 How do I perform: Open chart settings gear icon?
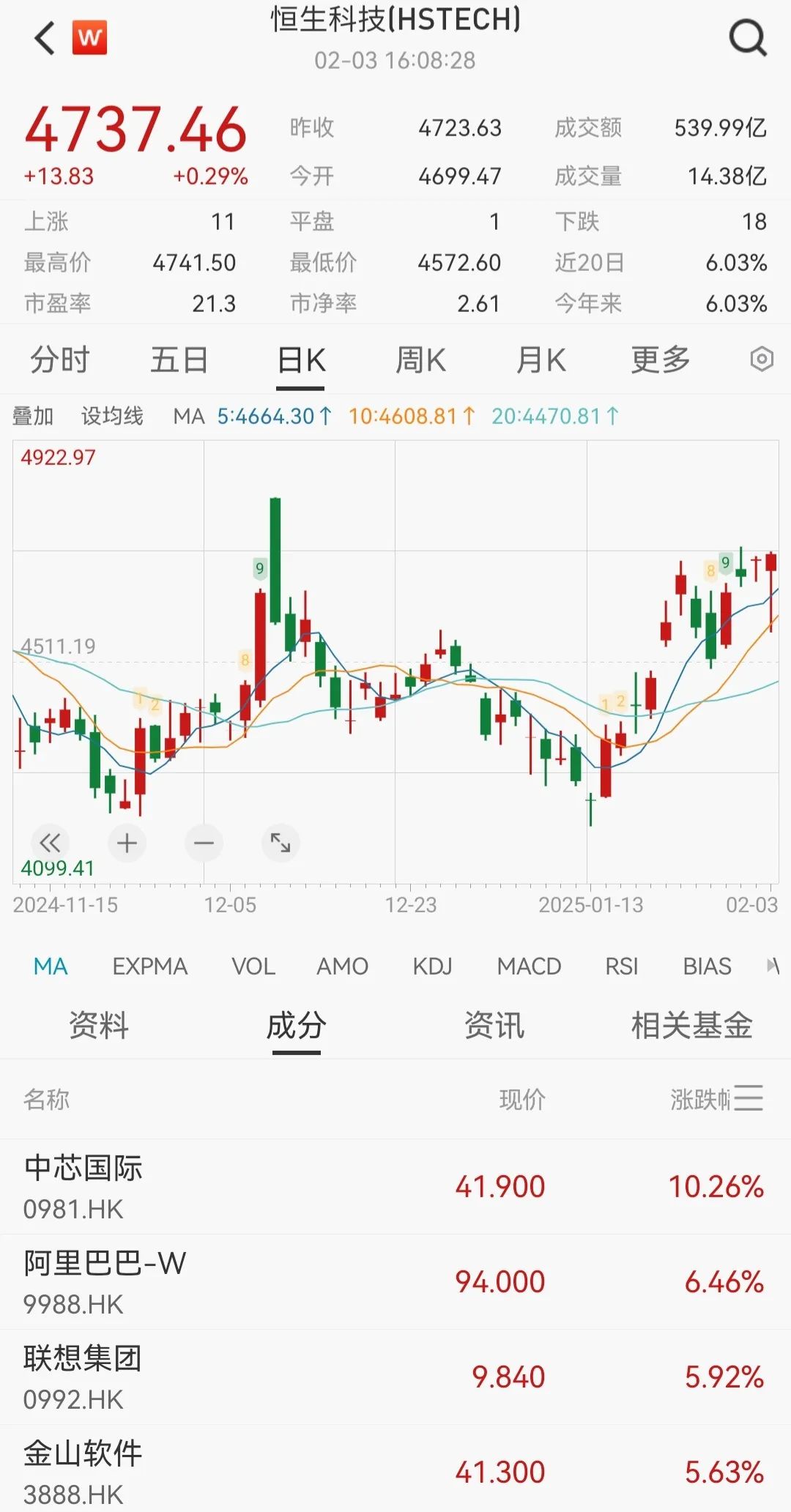click(762, 360)
